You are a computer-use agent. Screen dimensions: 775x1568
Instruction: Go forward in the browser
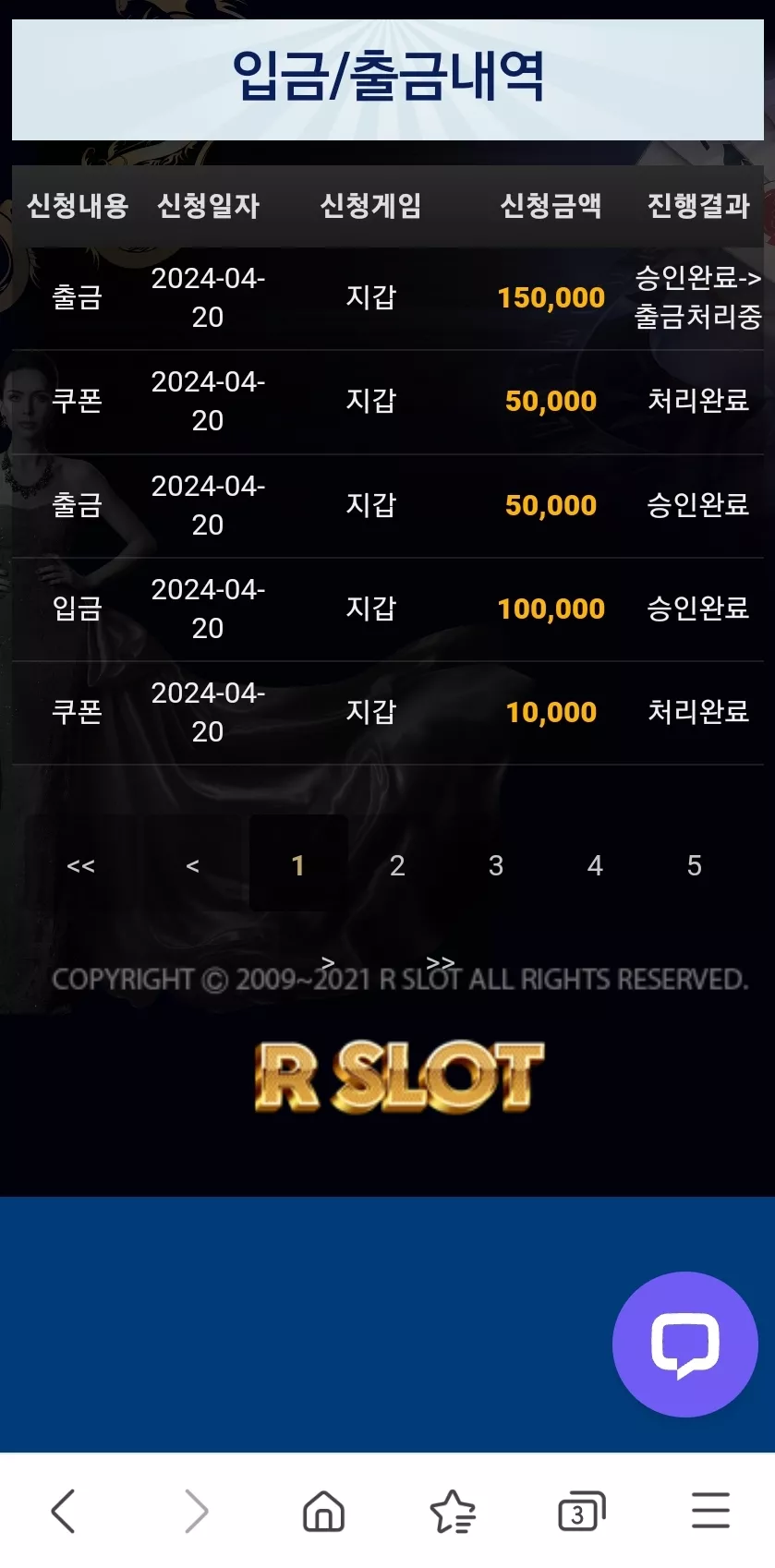(196, 1511)
